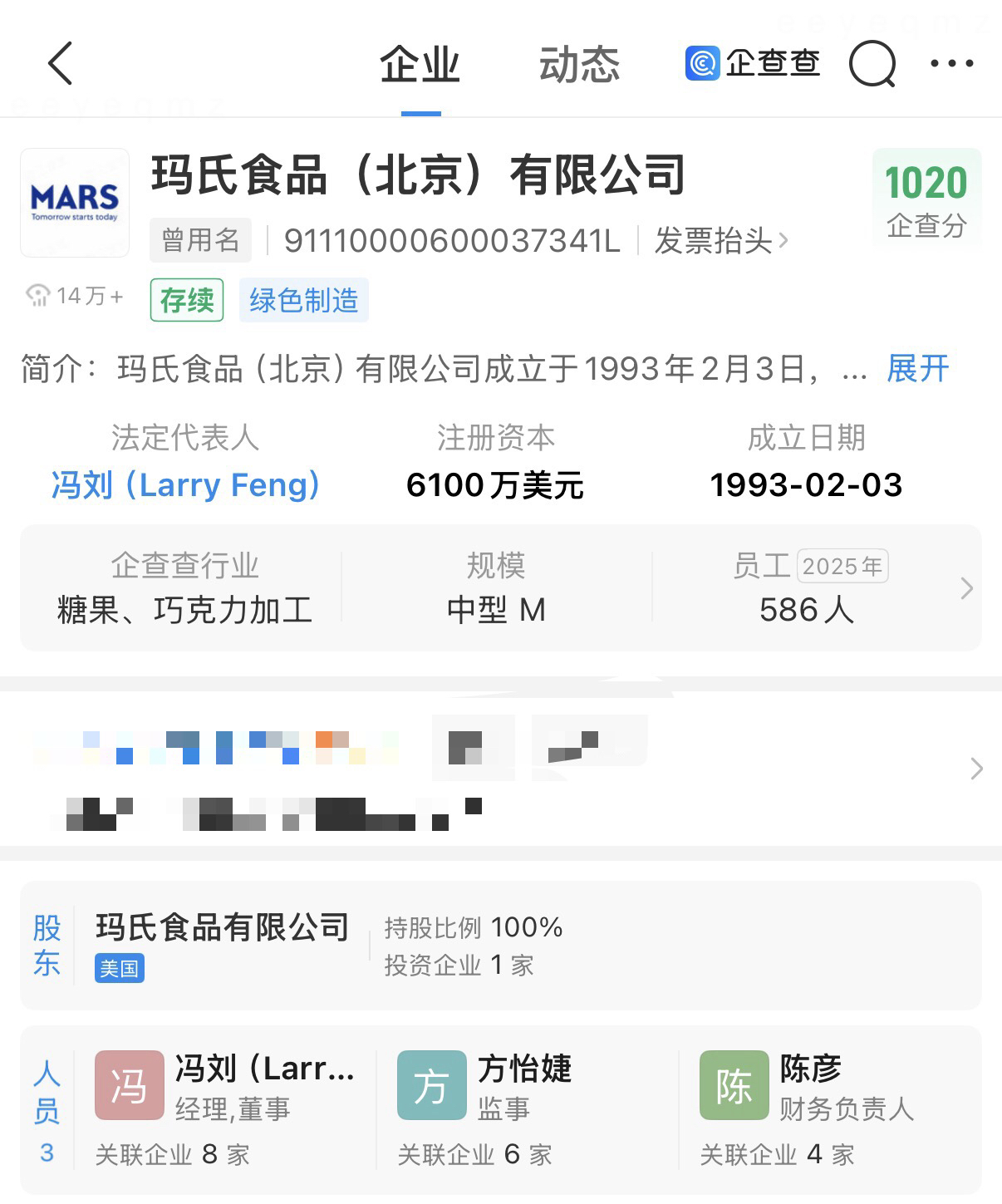Open legal representative 冯刘 (Larry Feng)
The image size is (1002, 1204).
(185, 484)
